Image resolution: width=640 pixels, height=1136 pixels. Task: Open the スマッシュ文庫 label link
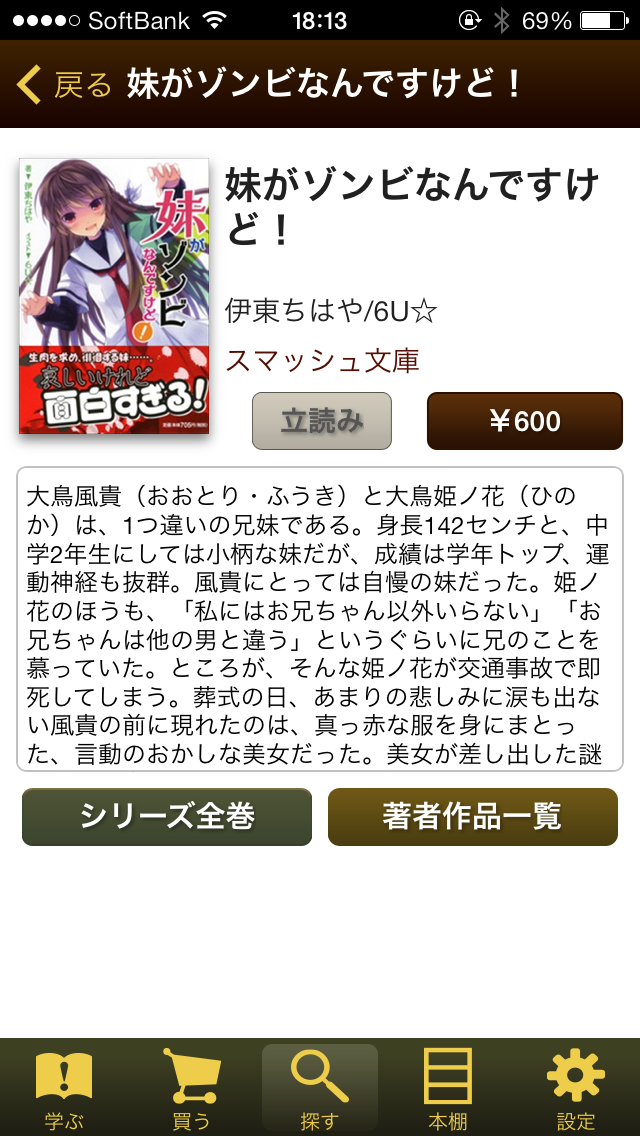click(x=322, y=360)
